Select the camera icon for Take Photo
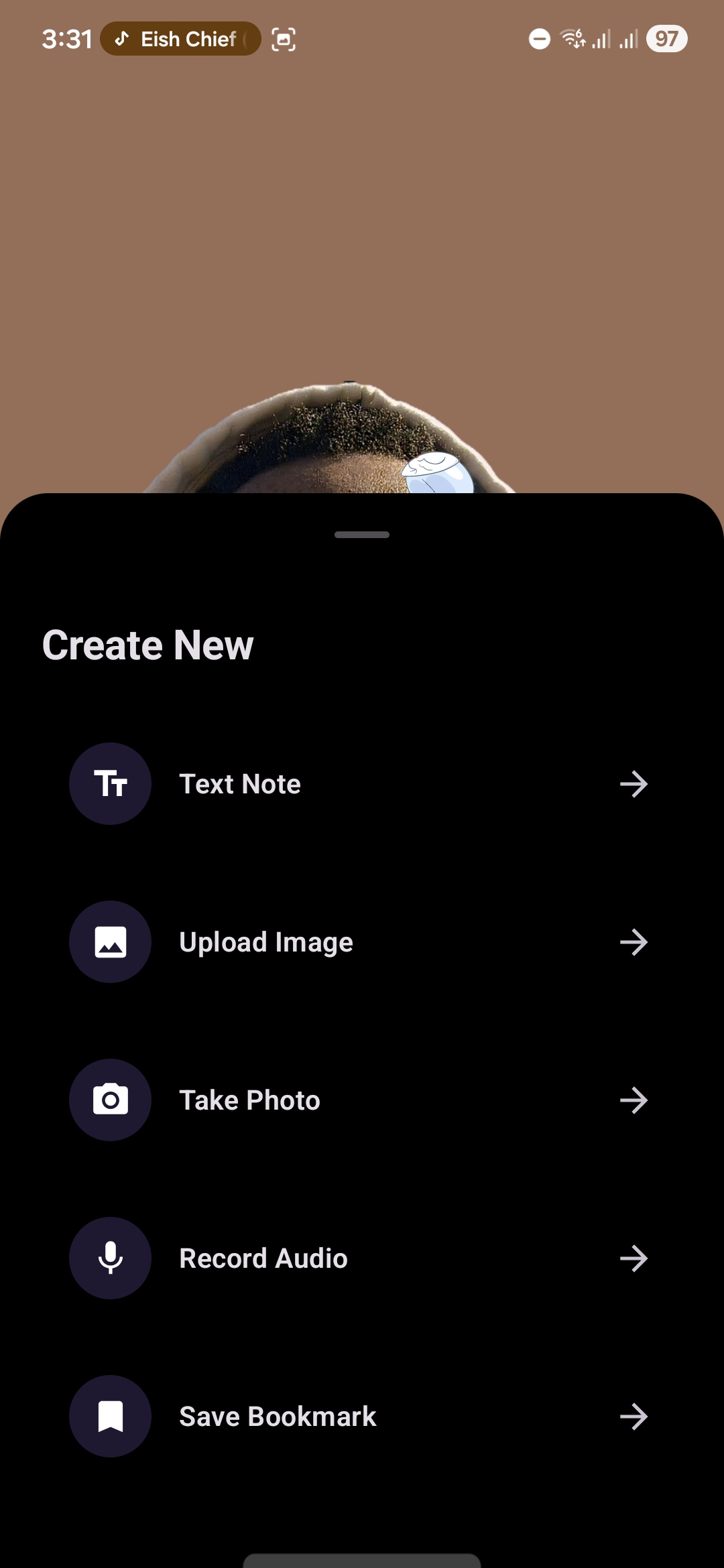Screen dimensions: 724x1568 pos(109,1099)
